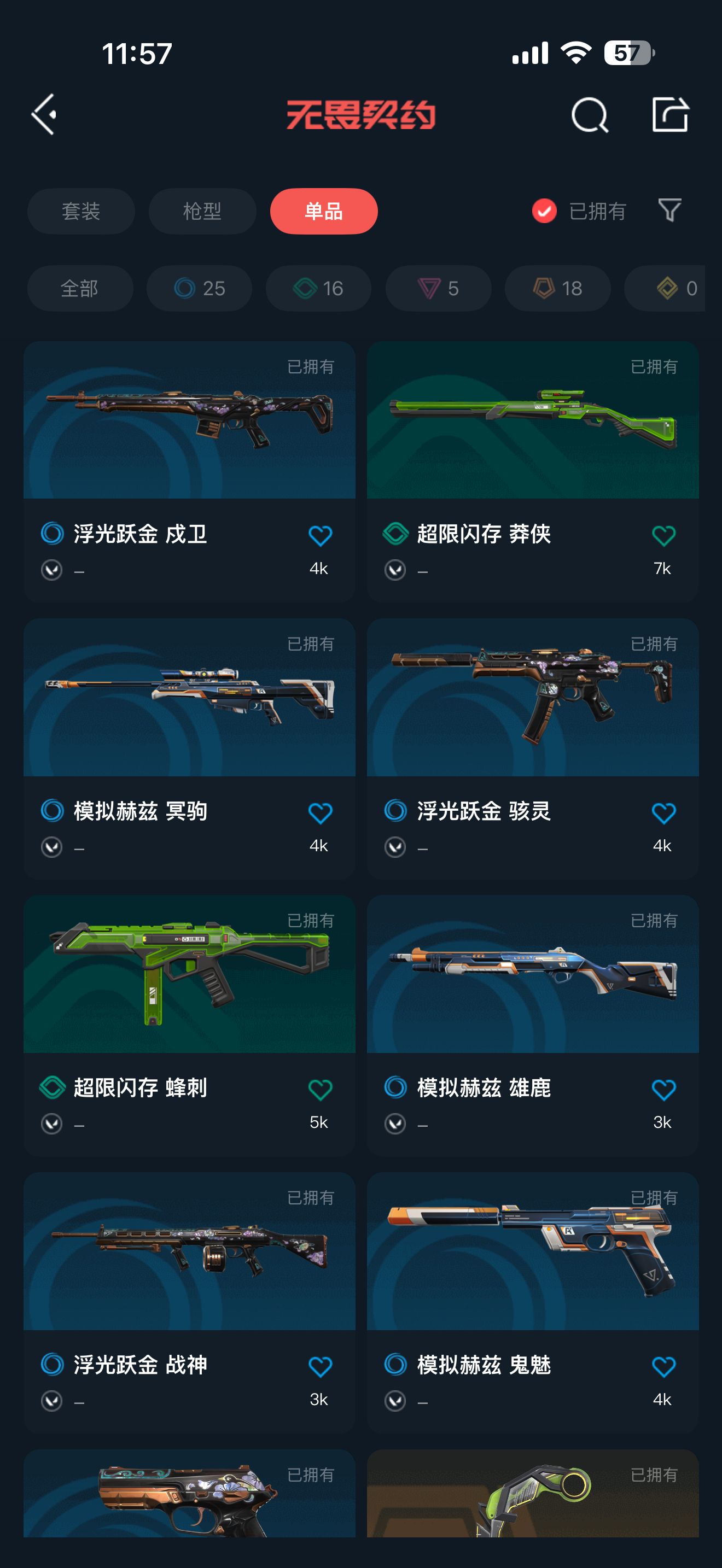Filter by the purple tier chip showing 5
This screenshot has width=722, height=1568.
(x=438, y=289)
